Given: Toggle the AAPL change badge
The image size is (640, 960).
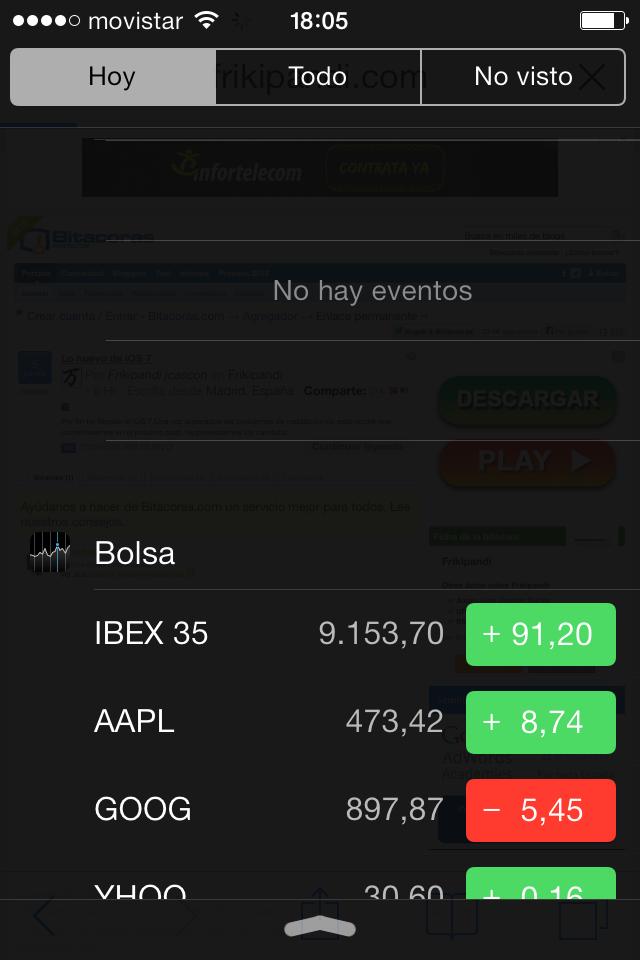Looking at the screenshot, I should (x=540, y=722).
